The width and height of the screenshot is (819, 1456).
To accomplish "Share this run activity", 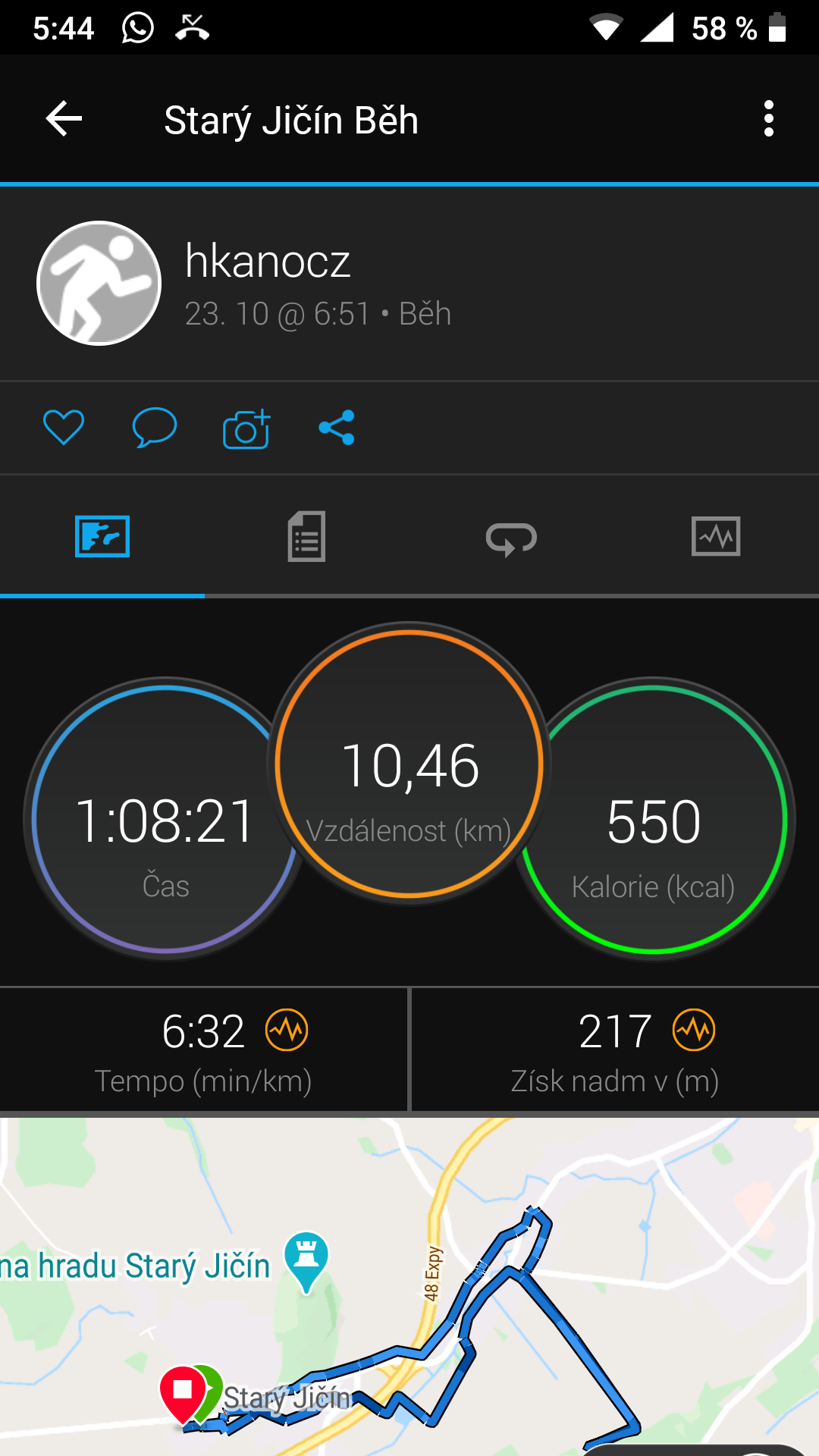I will [337, 428].
